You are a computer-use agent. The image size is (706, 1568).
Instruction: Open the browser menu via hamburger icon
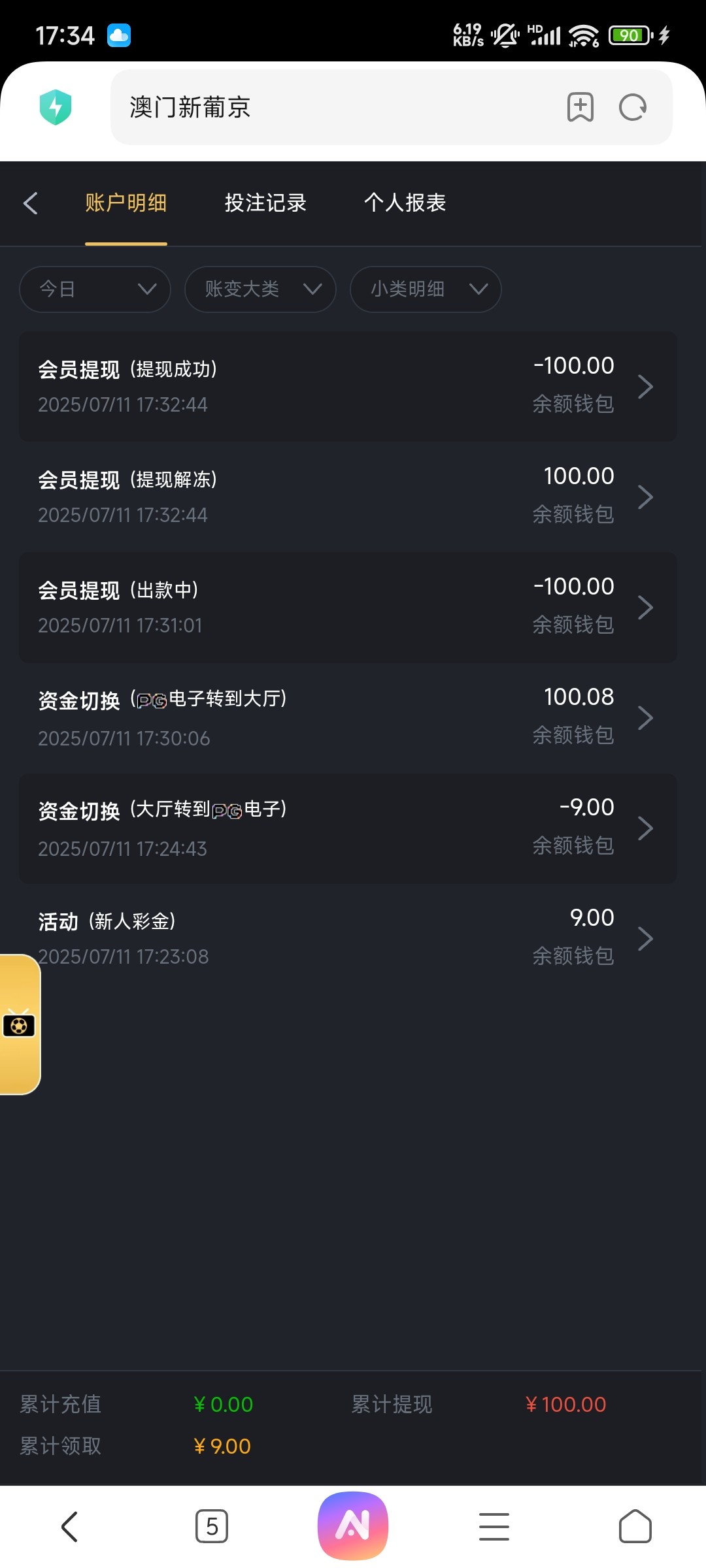coord(494,1526)
